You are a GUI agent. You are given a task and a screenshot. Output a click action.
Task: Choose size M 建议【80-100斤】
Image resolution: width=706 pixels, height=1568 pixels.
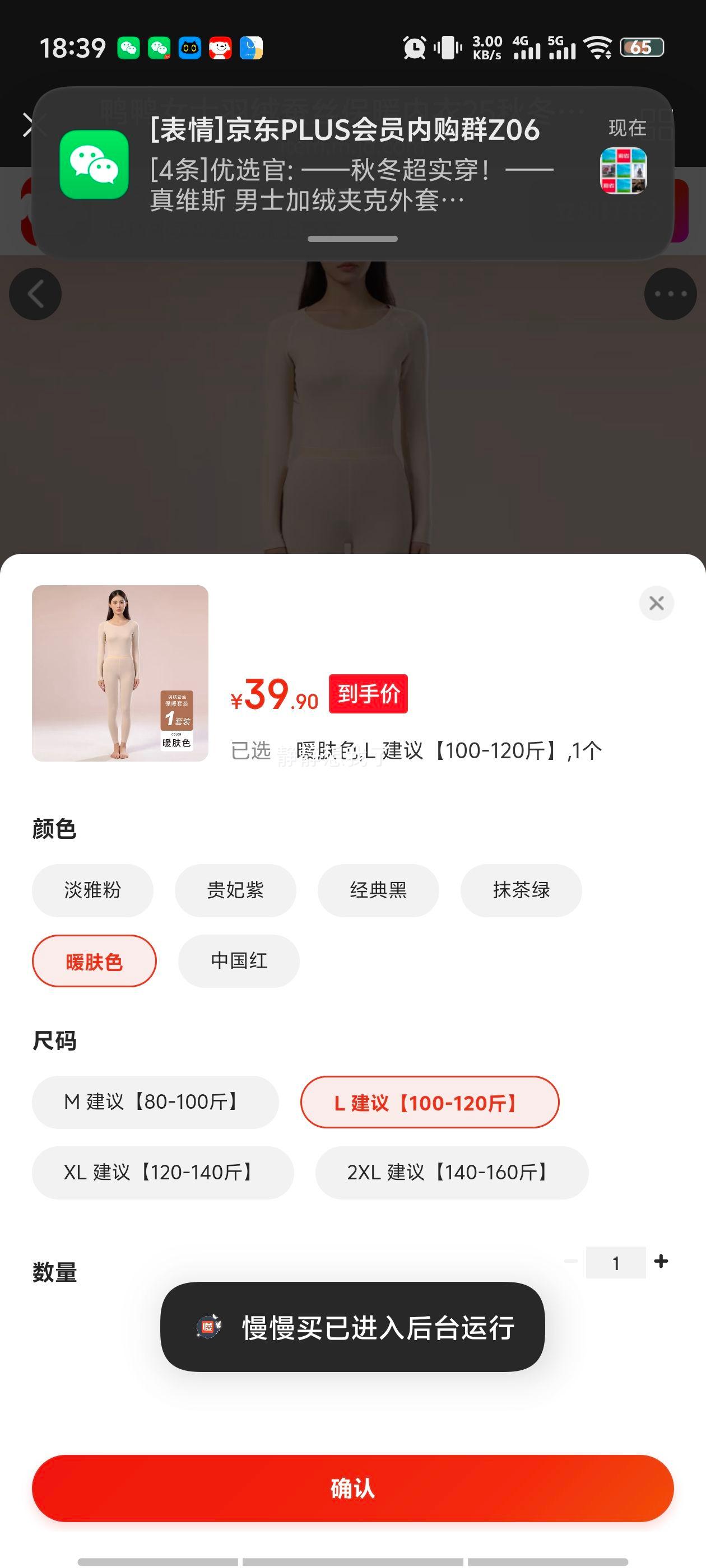[155, 1102]
